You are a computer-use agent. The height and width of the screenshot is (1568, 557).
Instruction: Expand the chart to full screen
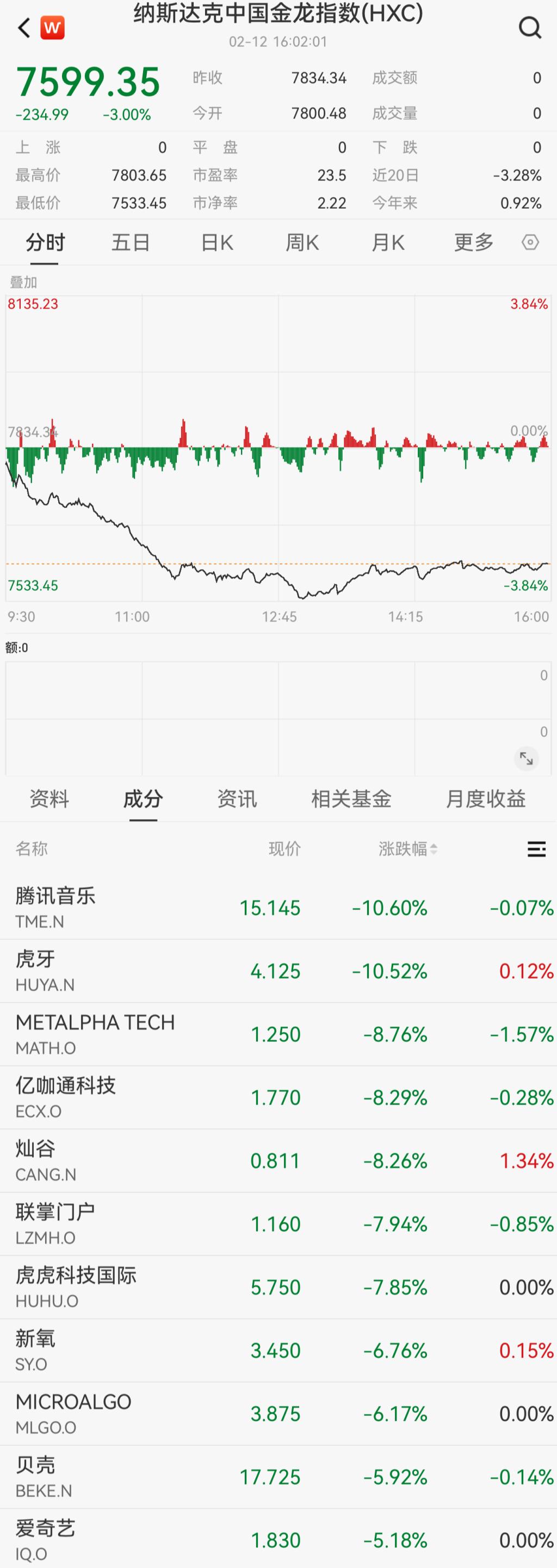[x=526, y=758]
